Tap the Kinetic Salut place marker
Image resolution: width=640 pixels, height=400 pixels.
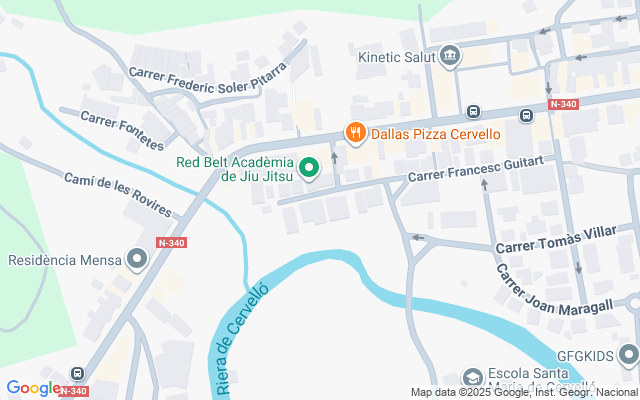point(450,56)
